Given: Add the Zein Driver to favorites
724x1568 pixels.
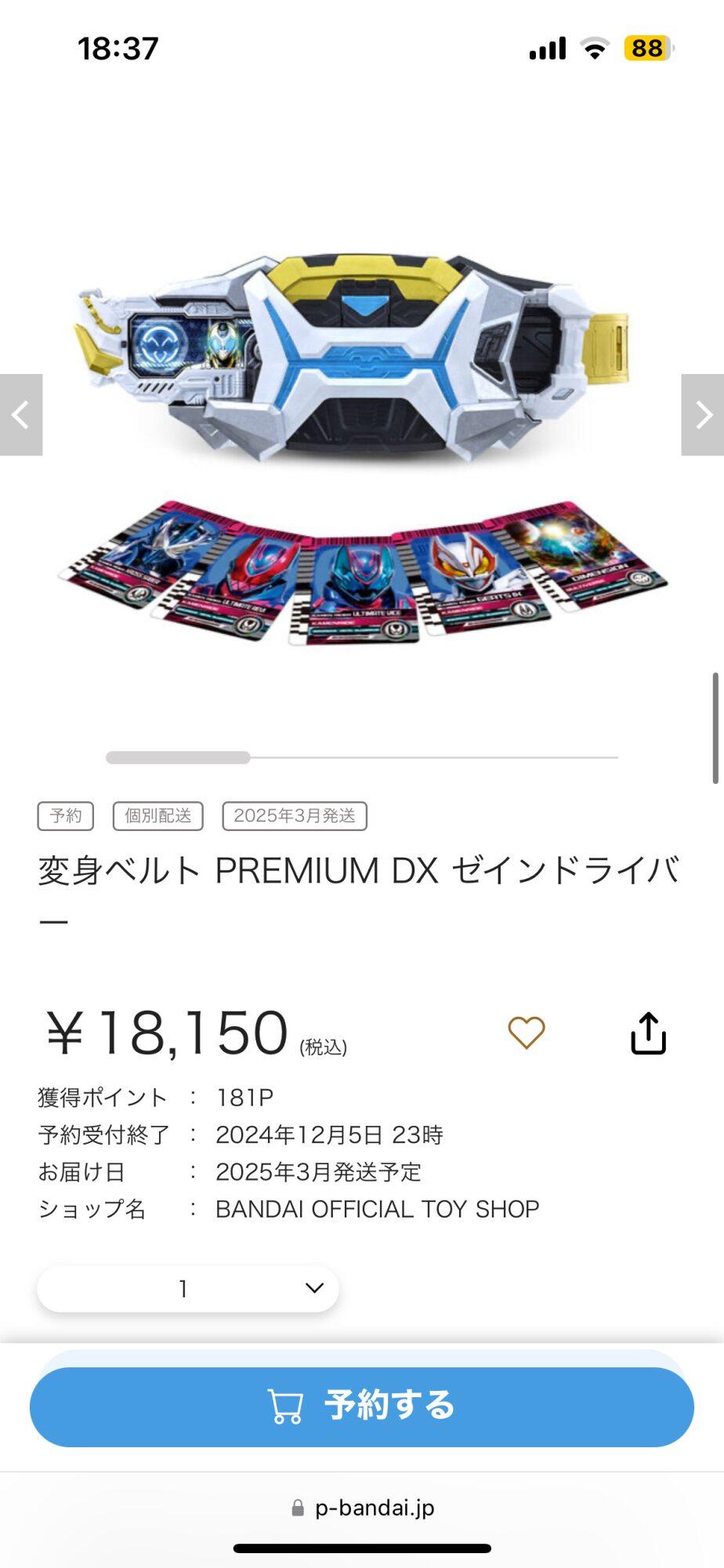Looking at the screenshot, I should pos(527,1033).
